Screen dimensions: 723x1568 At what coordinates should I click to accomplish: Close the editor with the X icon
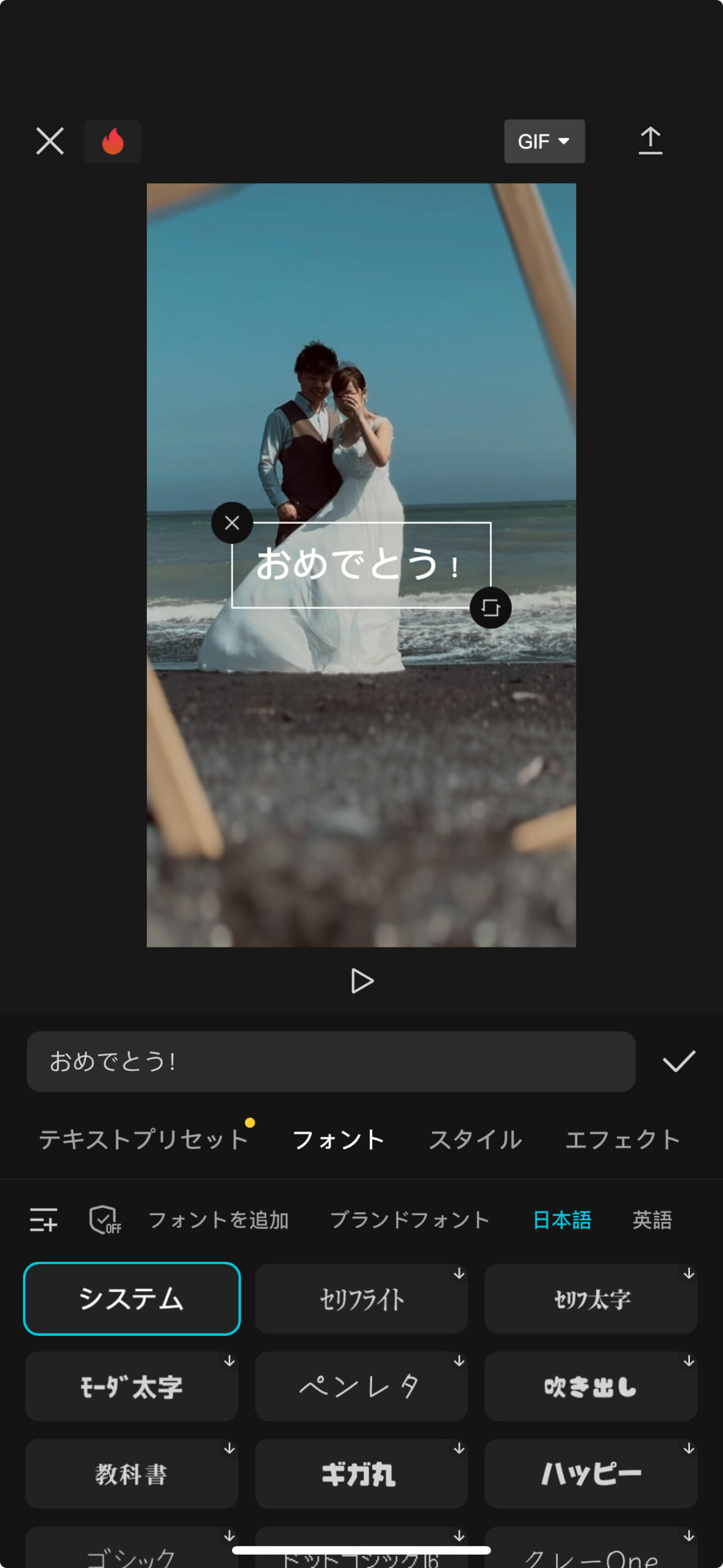tap(50, 141)
